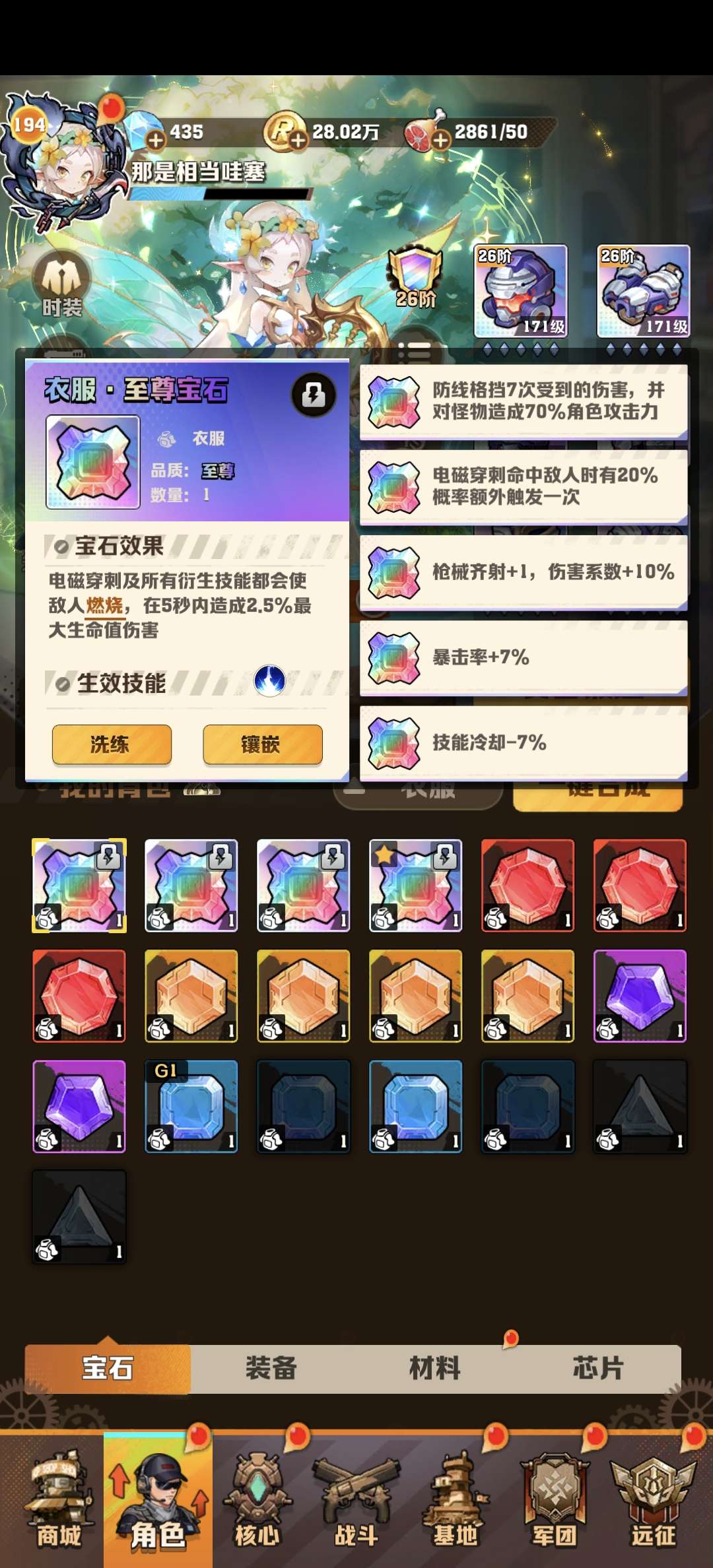The width and height of the screenshot is (713, 1568).
Task: Add more diamonds via plus icon
Action: tap(156, 140)
